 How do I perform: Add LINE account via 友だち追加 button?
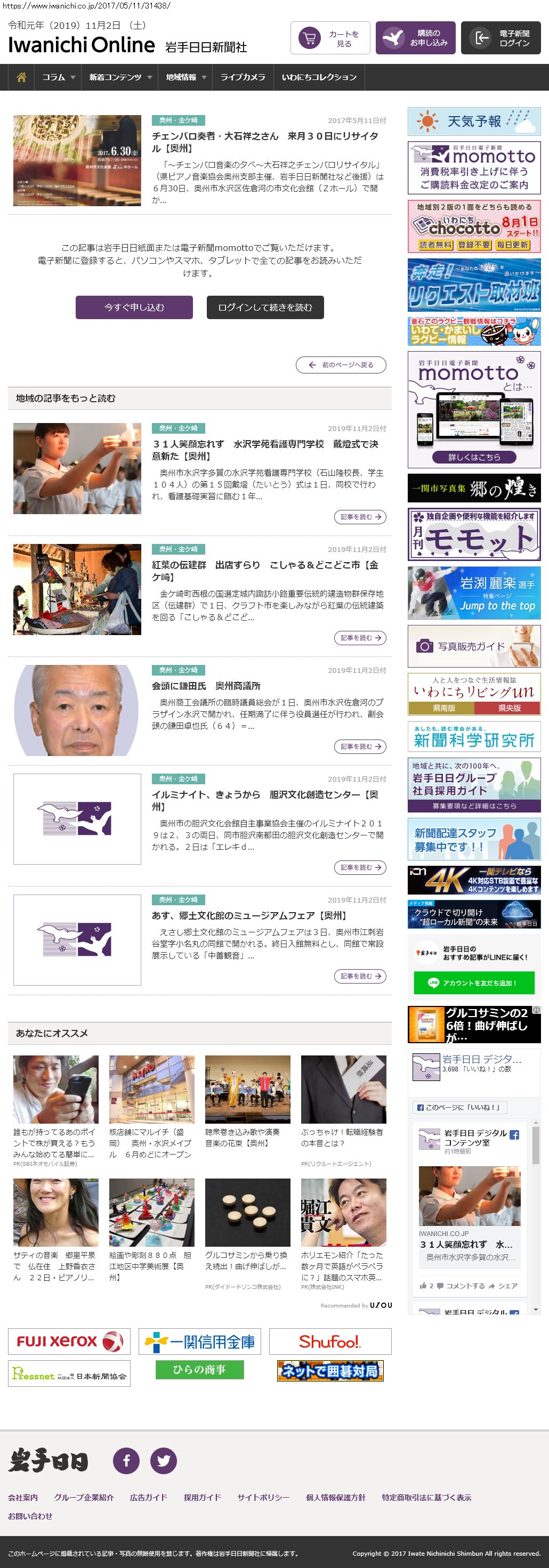473,982
